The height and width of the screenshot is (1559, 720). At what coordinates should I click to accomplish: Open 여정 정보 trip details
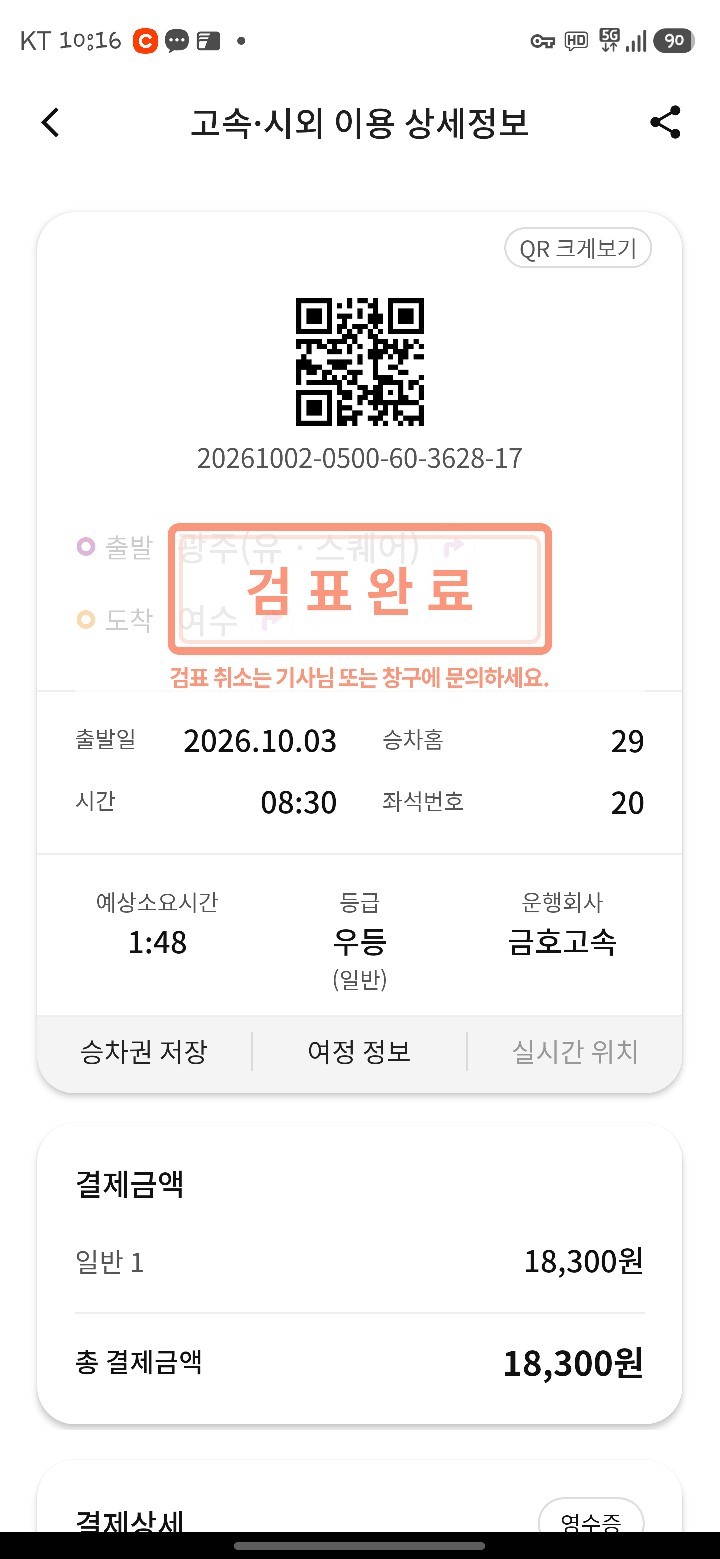(359, 1052)
